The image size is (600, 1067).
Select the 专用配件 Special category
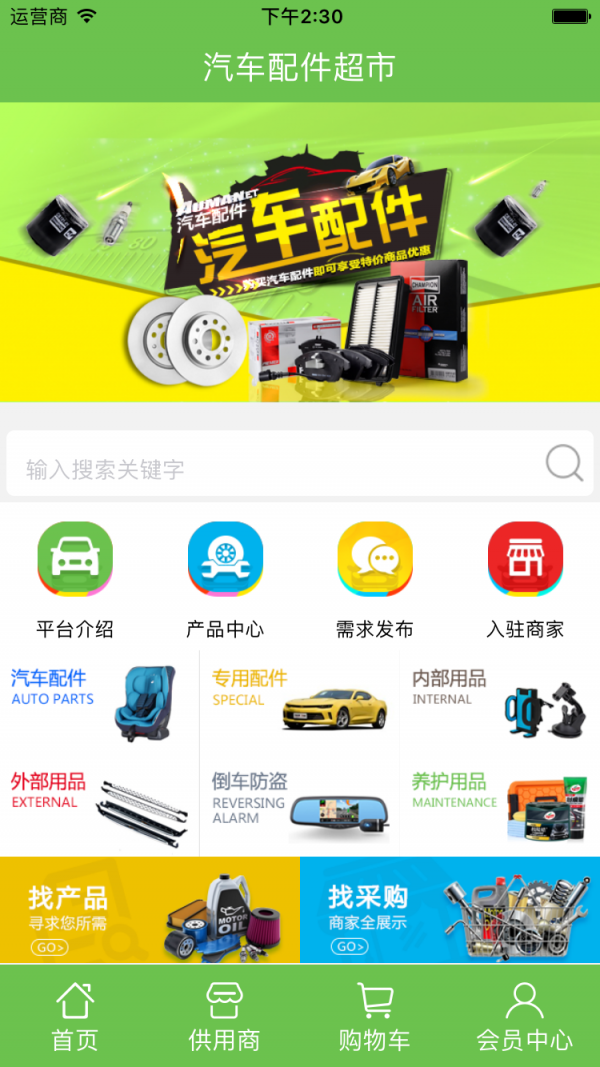tap(299, 702)
